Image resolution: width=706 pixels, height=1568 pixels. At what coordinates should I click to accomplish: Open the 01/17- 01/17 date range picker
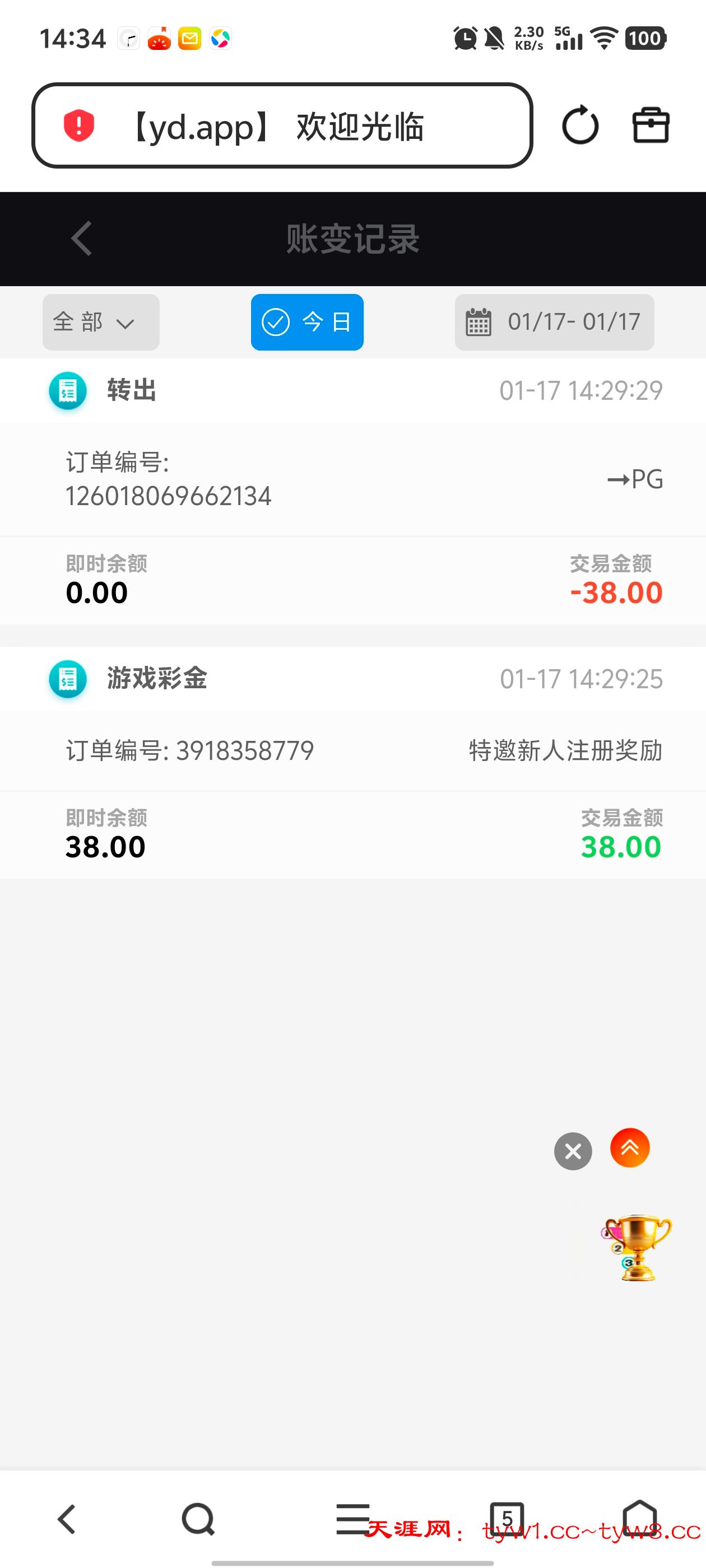coord(554,322)
